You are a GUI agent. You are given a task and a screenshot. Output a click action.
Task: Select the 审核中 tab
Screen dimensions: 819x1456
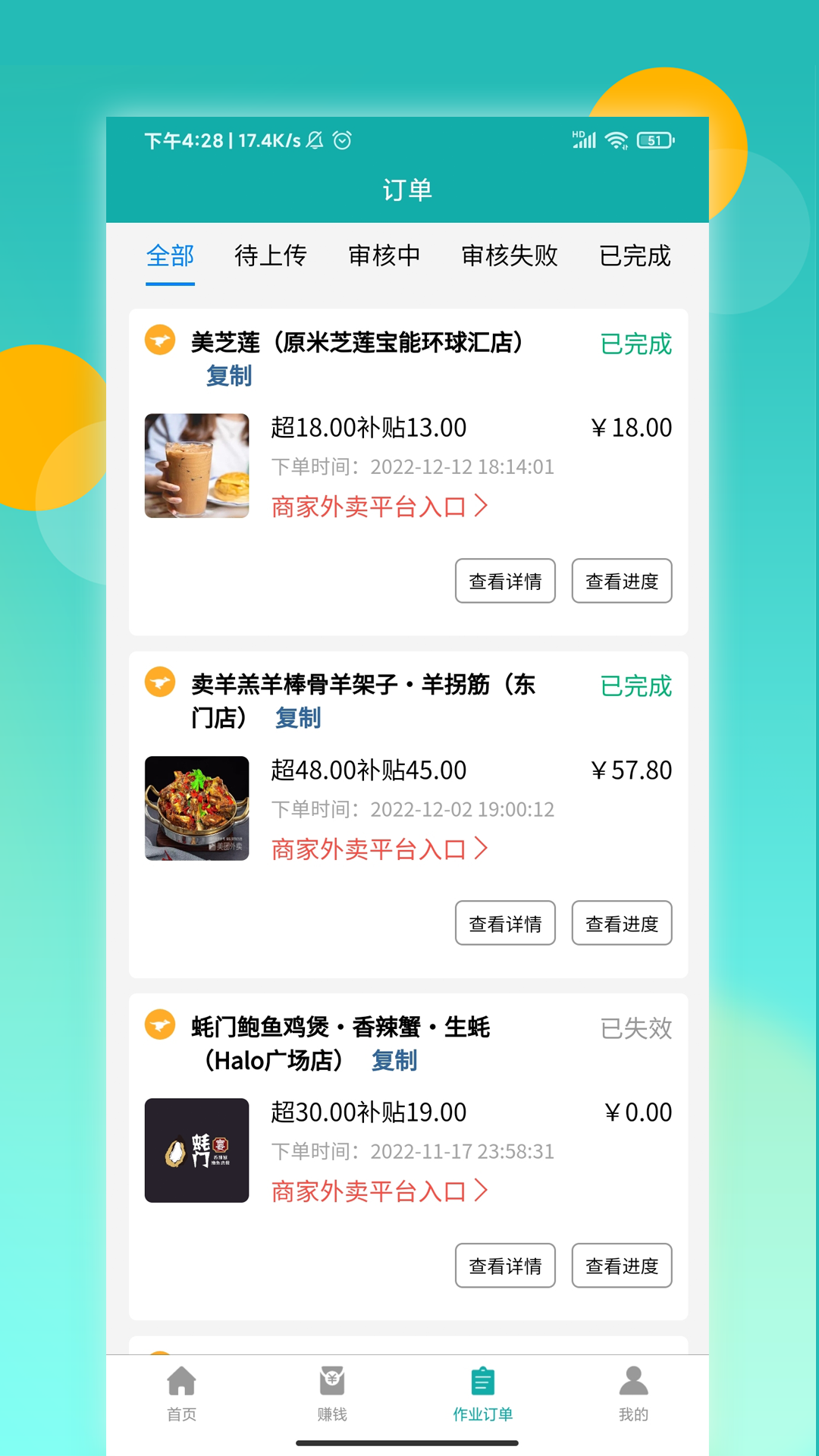pyautogui.click(x=385, y=256)
